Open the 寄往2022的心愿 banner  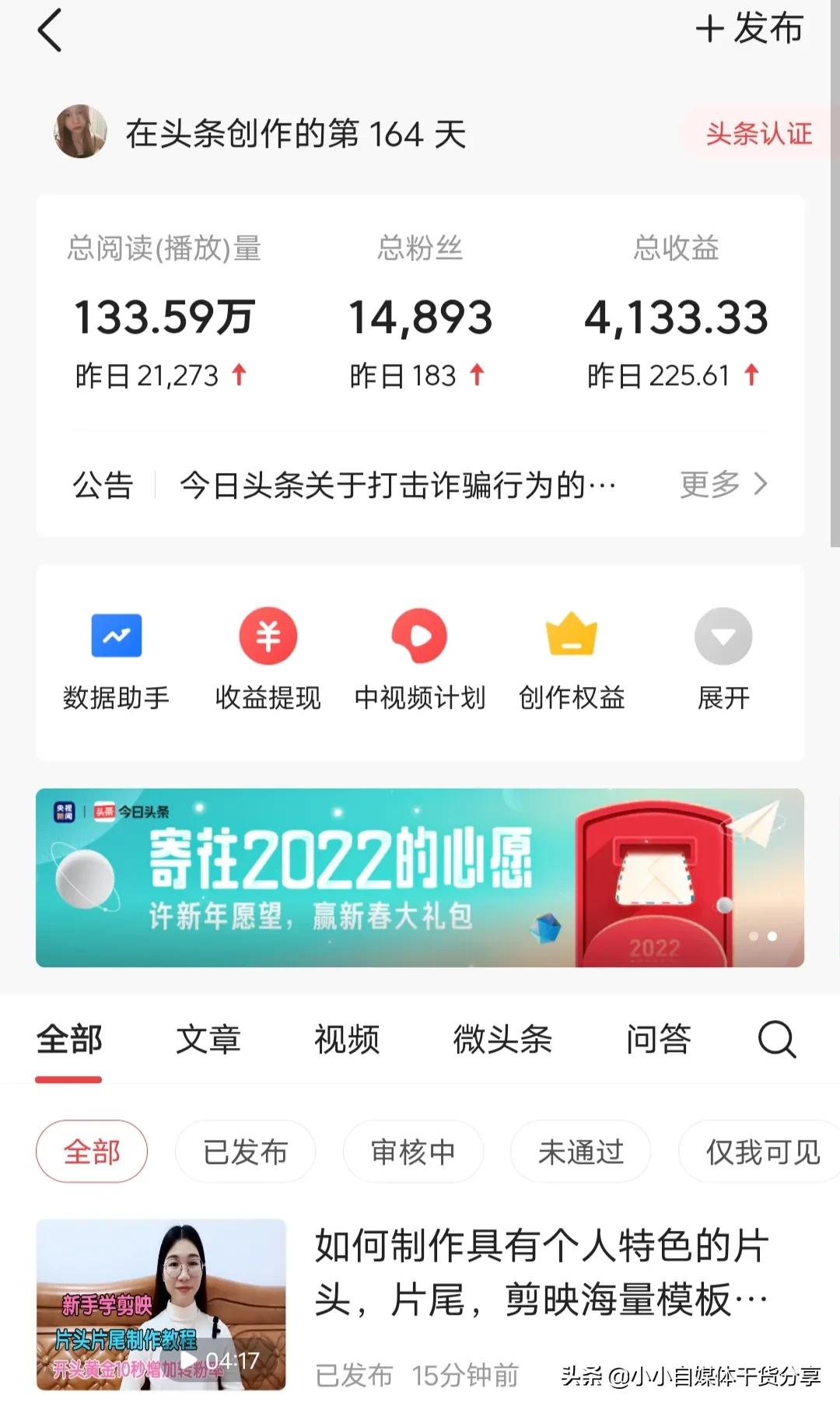coord(420,878)
